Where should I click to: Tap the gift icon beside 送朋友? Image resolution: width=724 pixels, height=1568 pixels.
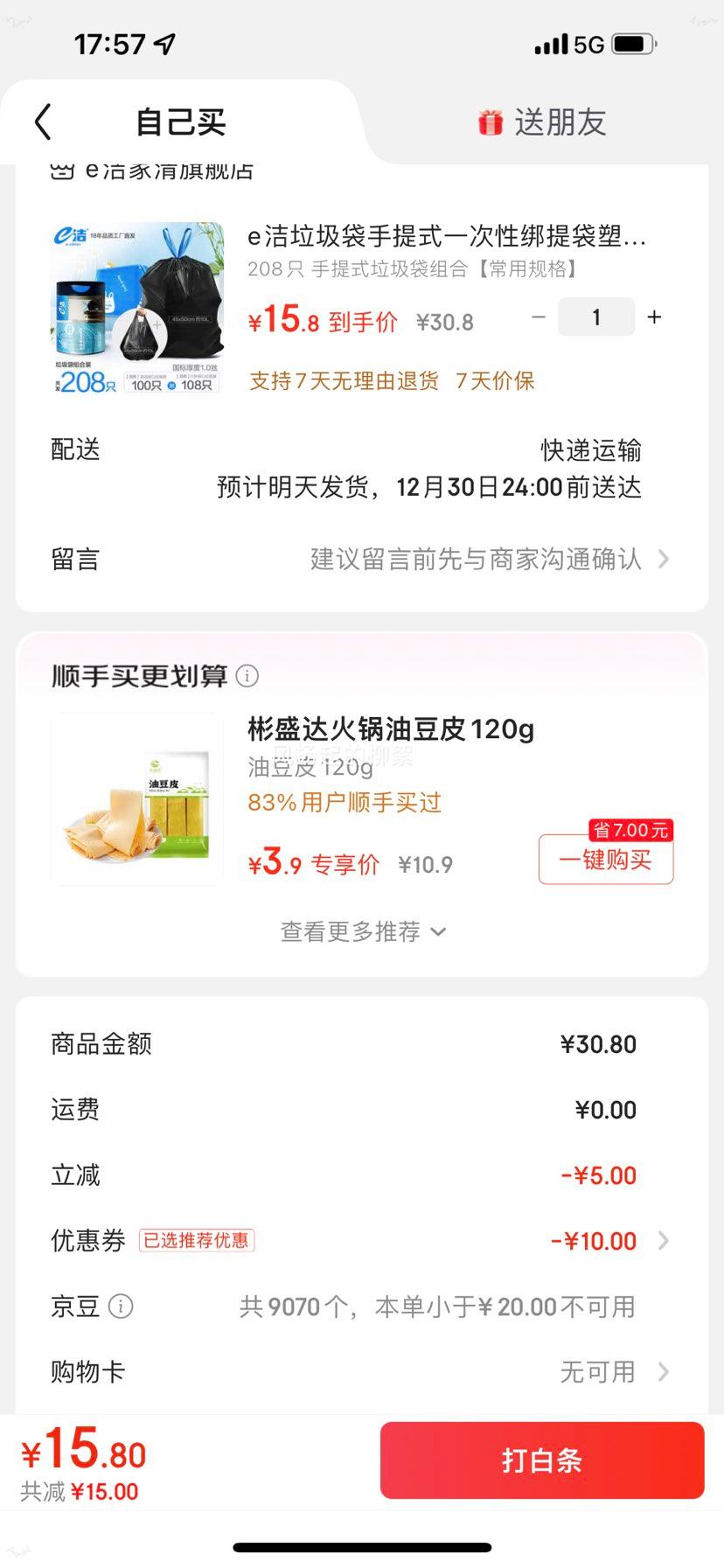click(x=490, y=122)
